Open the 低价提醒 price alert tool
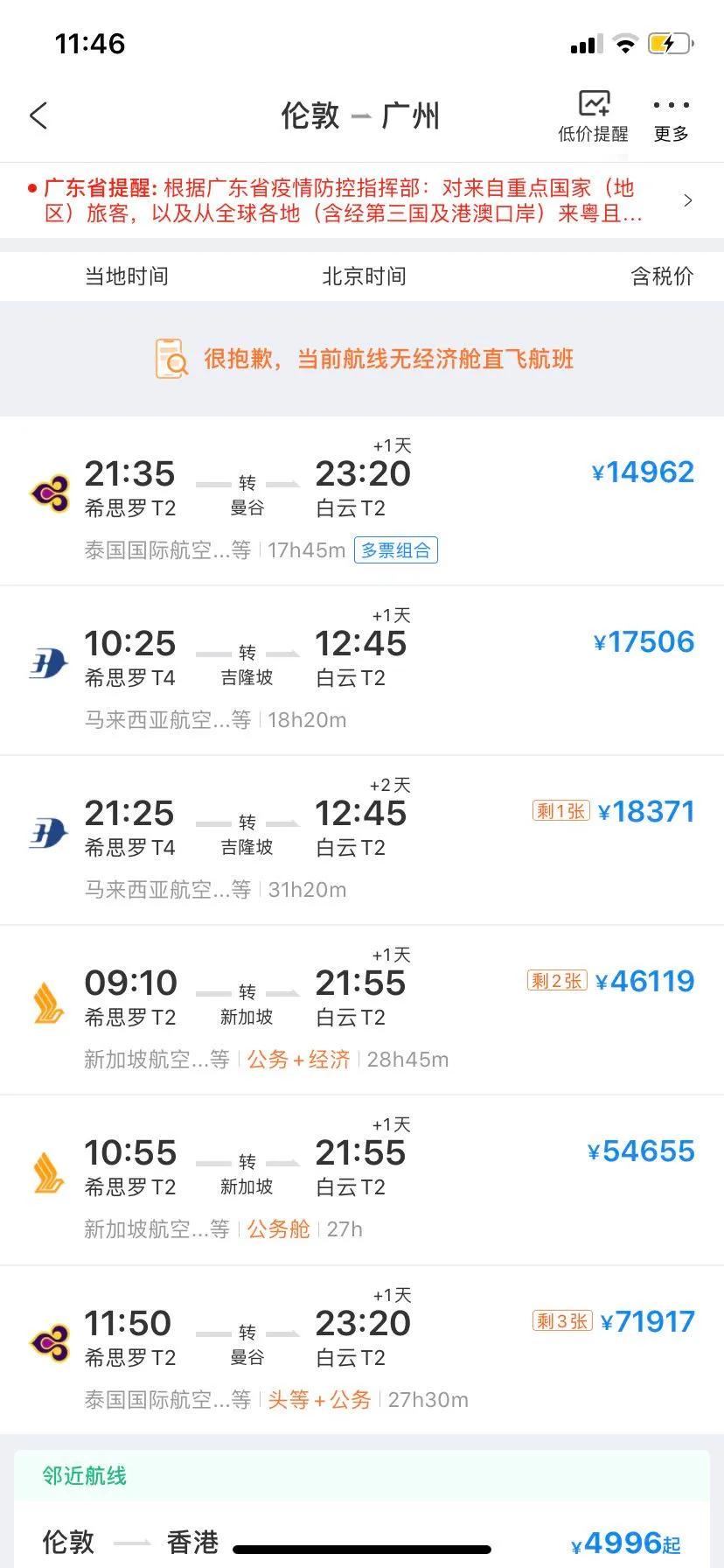This screenshot has height=1568, width=724. click(592, 114)
